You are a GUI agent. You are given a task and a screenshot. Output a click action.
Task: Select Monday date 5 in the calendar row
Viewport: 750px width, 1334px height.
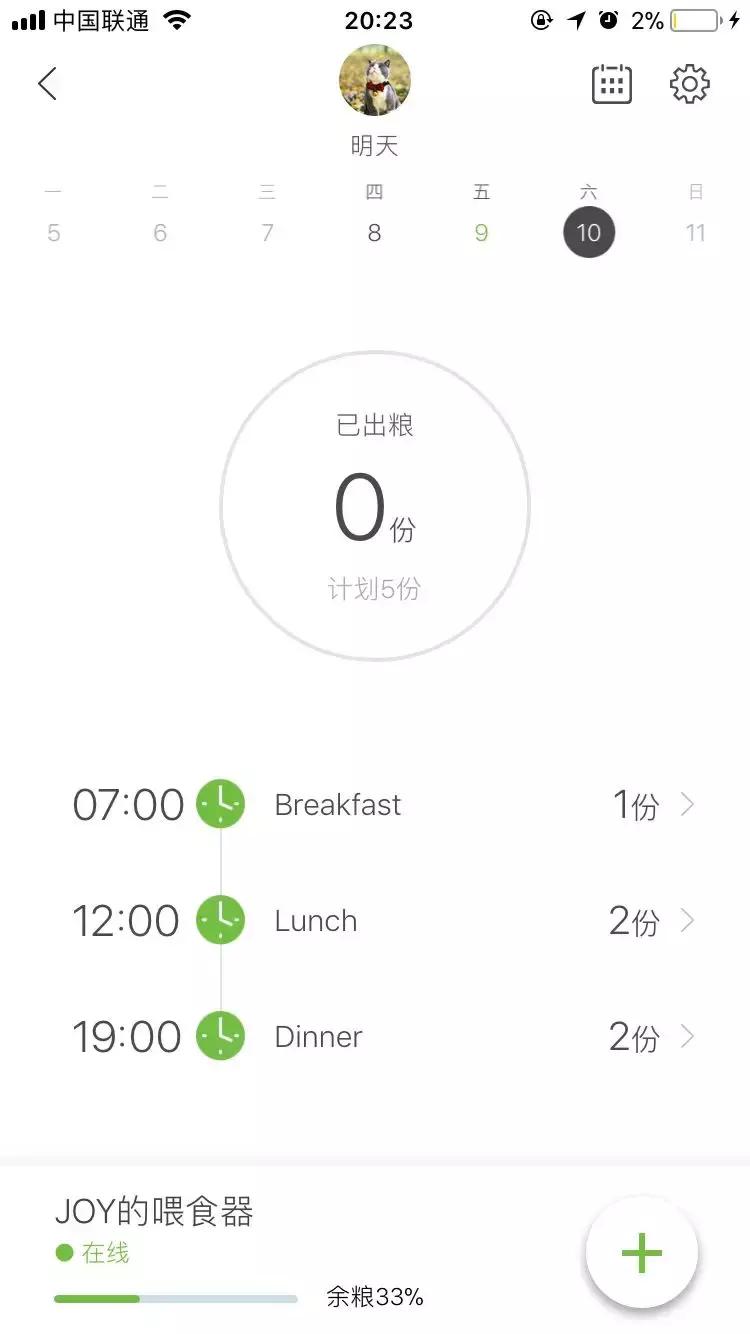[54, 232]
